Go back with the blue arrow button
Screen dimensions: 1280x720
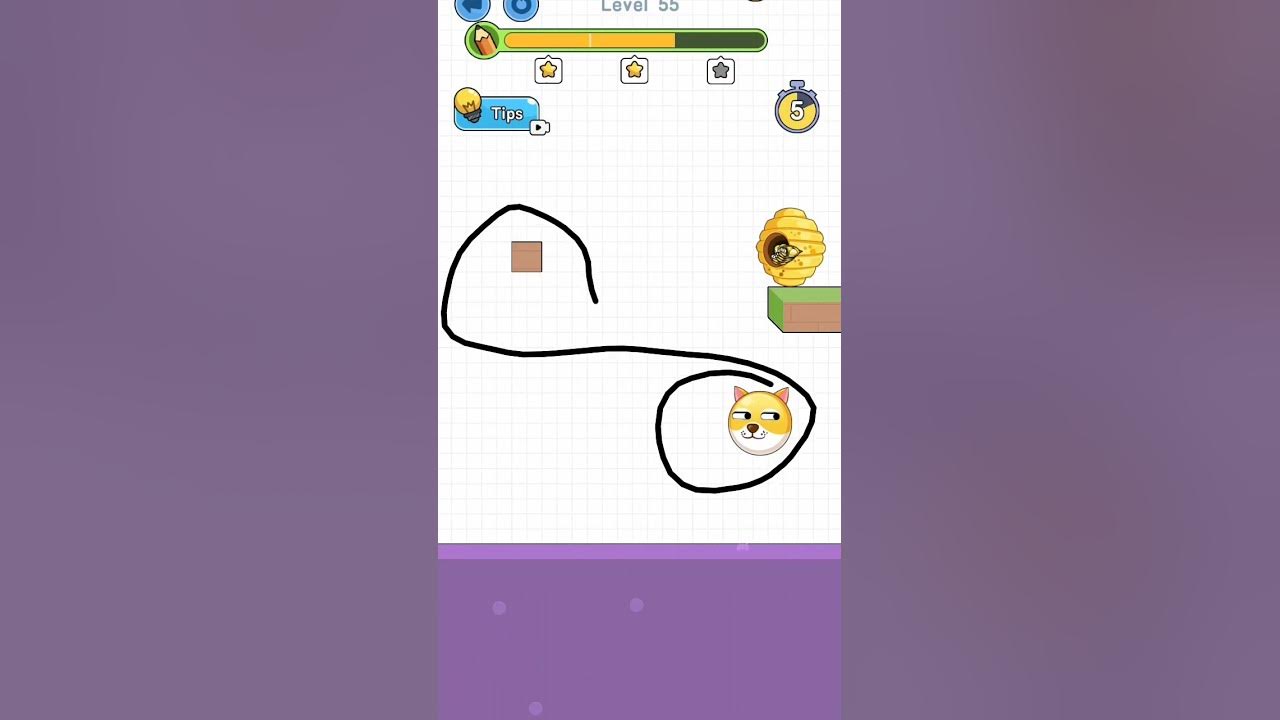(472, 8)
